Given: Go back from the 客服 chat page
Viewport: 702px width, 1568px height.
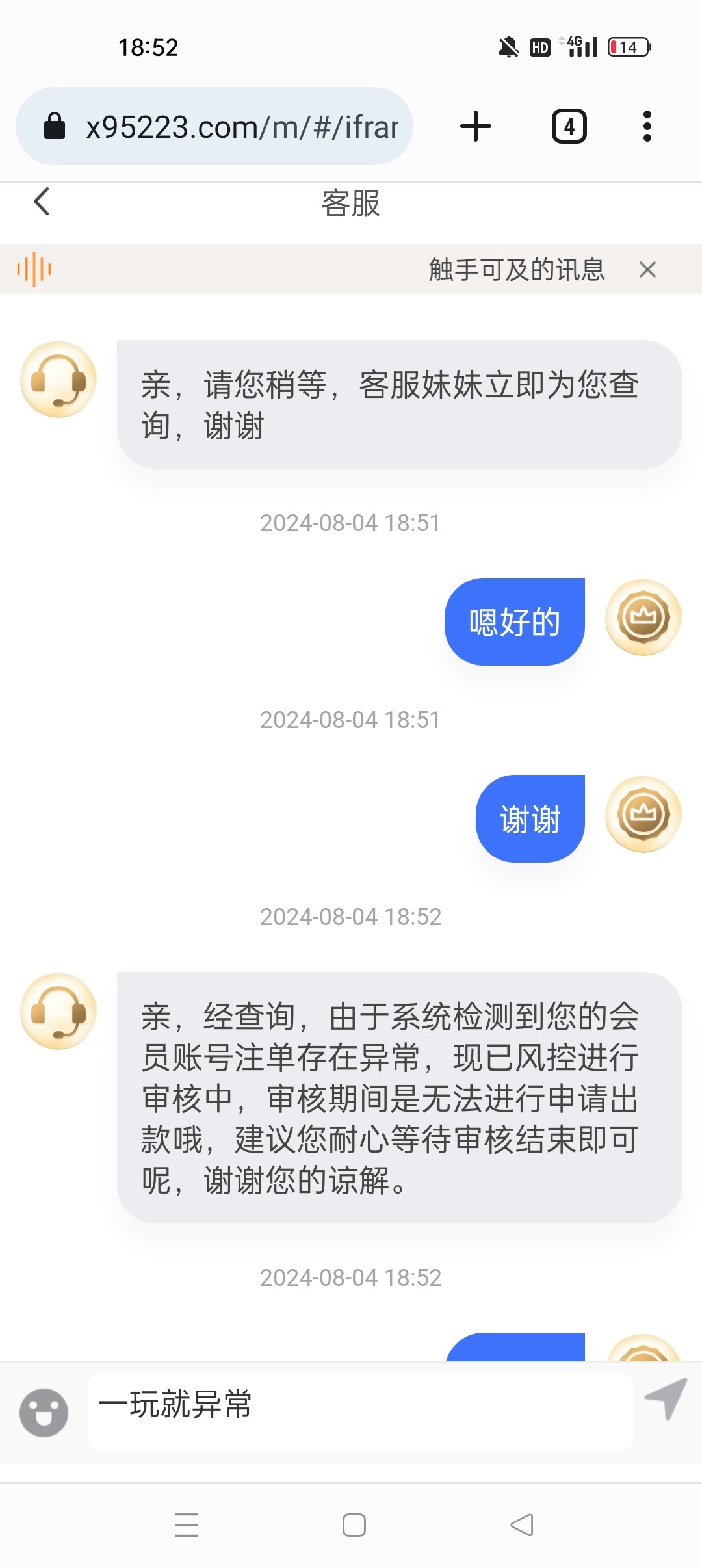Looking at the screenshot, I should [42, 202].
